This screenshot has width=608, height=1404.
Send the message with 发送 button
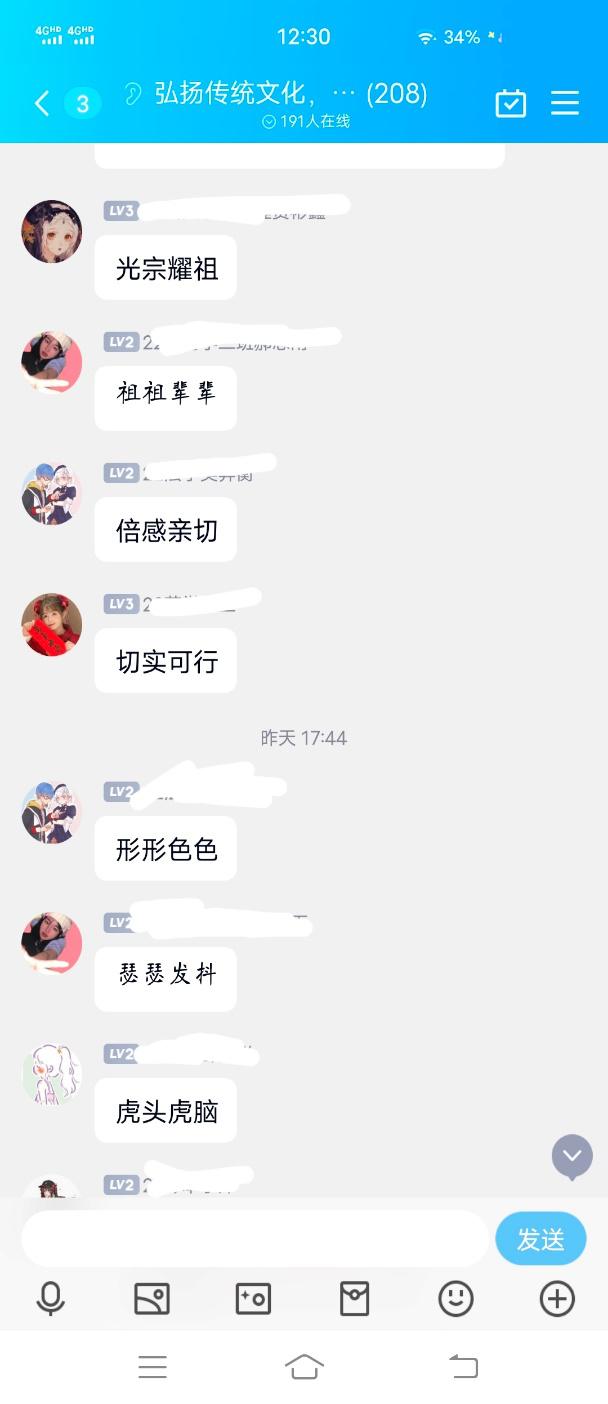[541, 1239]
